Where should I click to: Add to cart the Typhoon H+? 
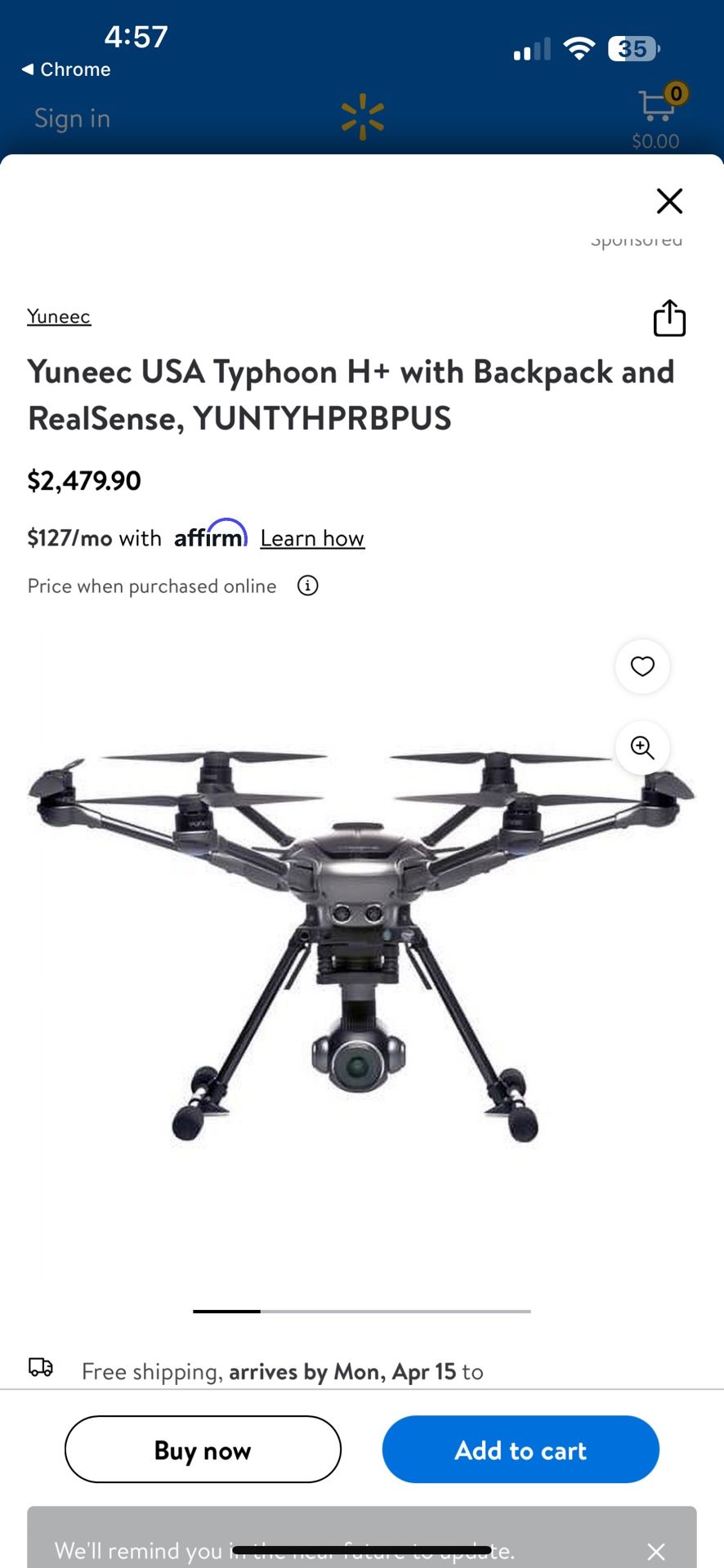point(521,1450)
